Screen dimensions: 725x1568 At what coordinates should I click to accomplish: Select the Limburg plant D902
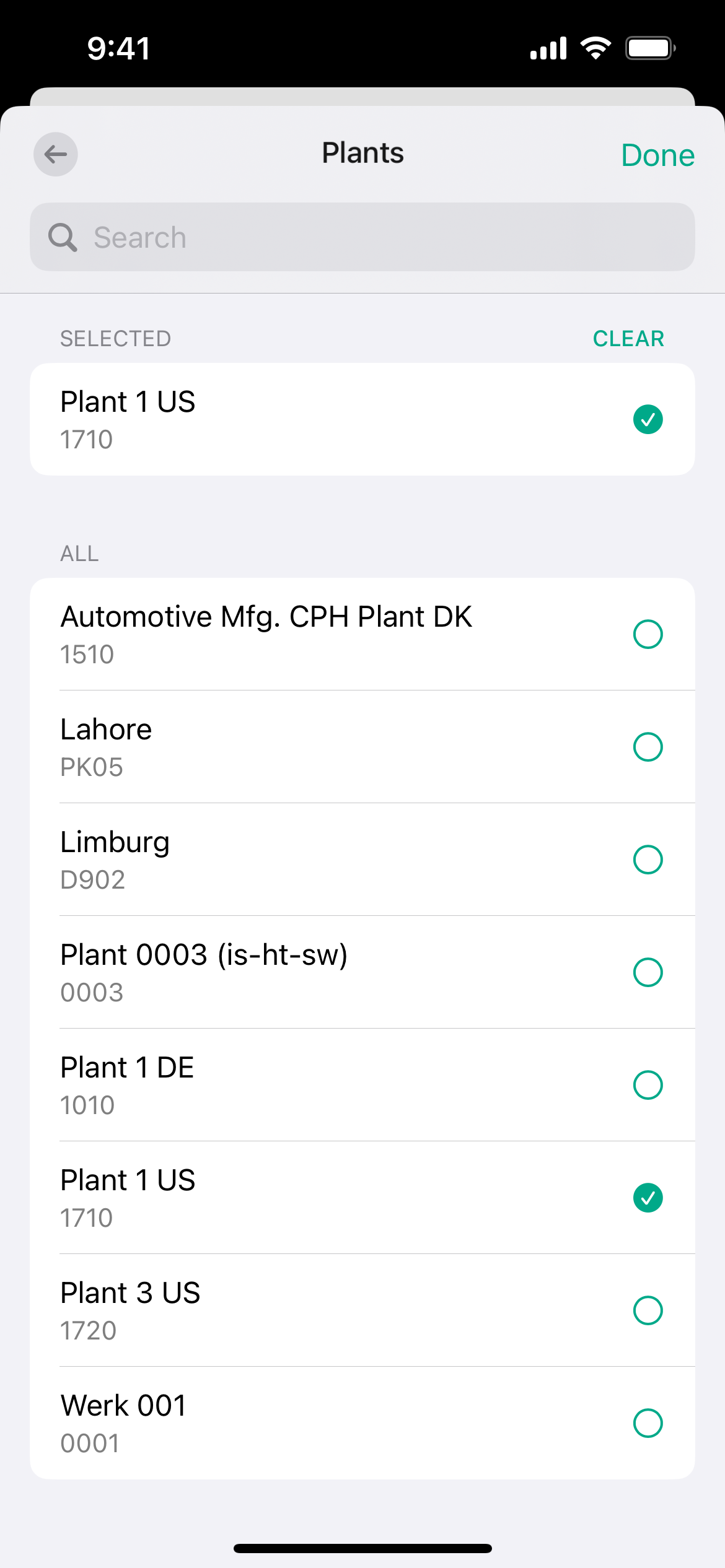pyautogui.click(x=362, y=860)
